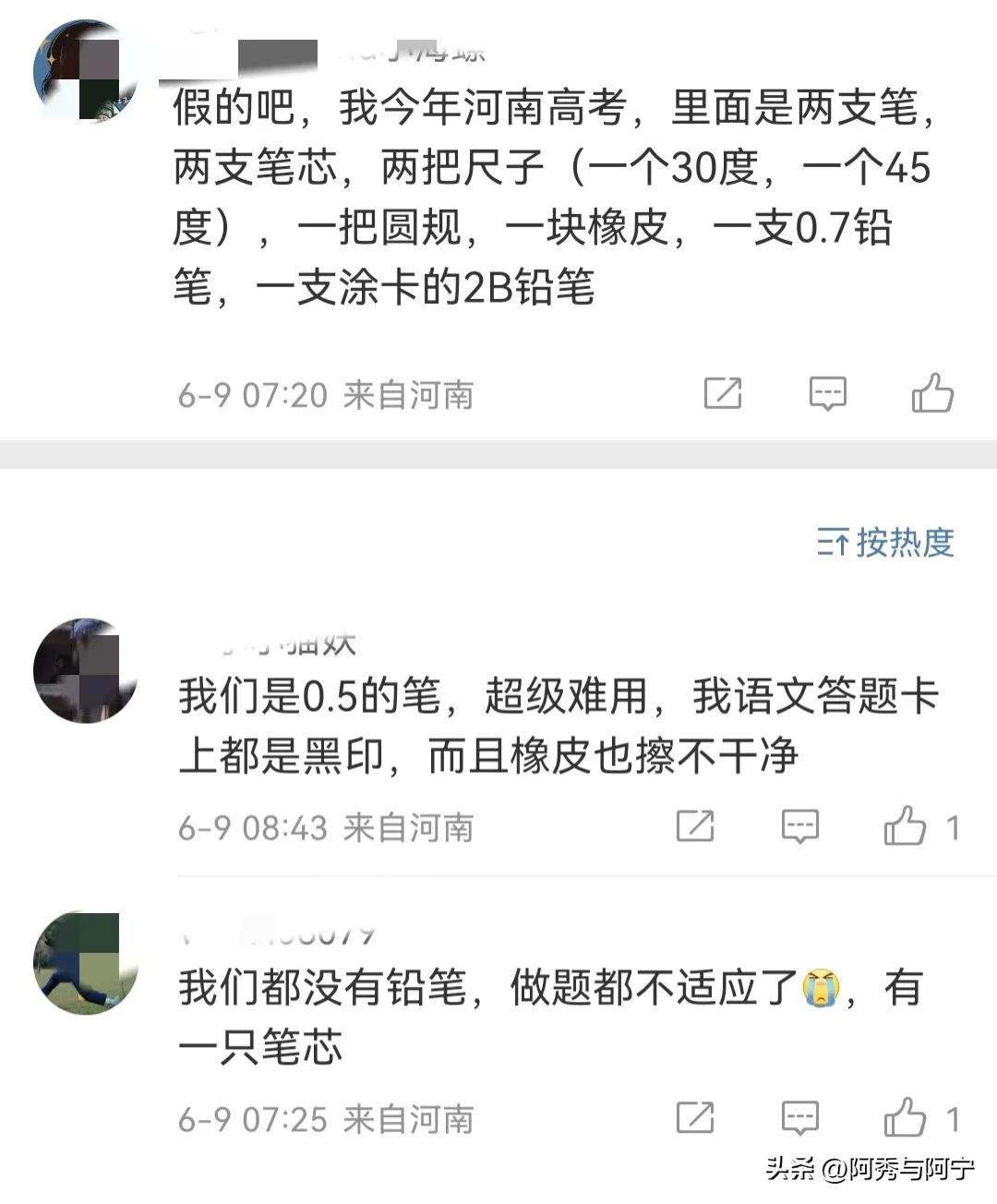This screenshot has height=1204, width=997.
Task: Click the share icon under the 08:43 comment
Action: pyautogui.click(x=697, y=826)
